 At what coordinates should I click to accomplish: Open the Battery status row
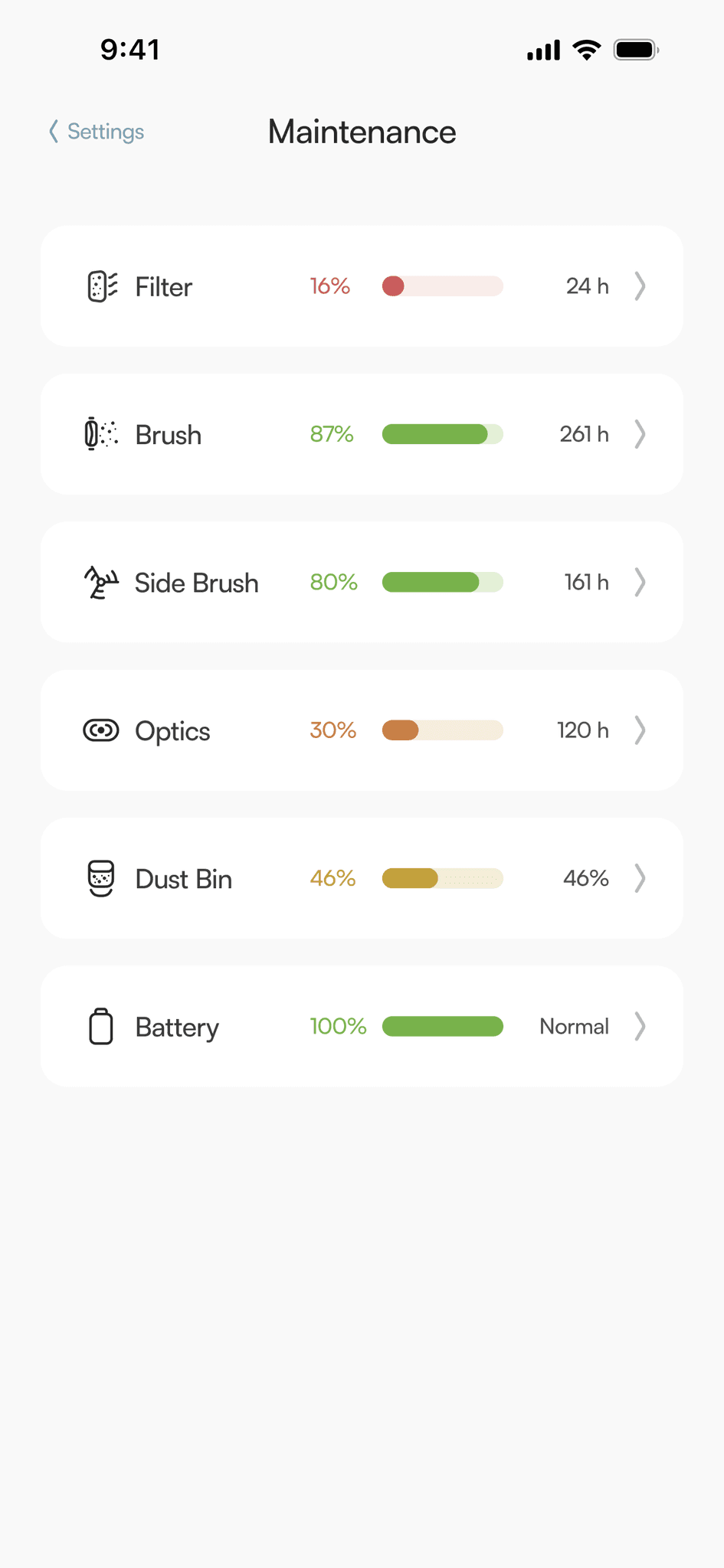(x=362, y=1027)
